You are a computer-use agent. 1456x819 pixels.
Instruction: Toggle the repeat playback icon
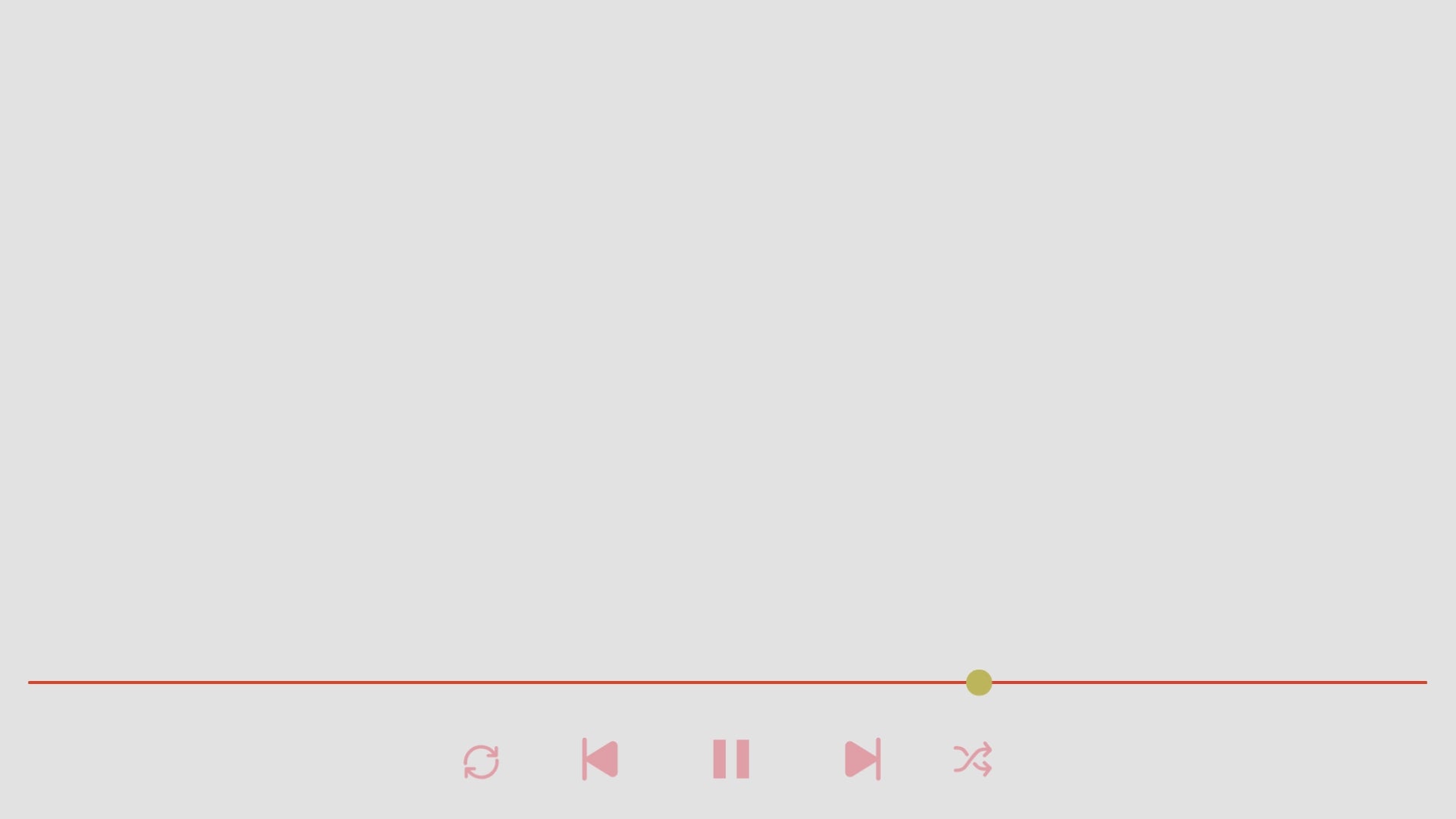click(x=481, y=761)
